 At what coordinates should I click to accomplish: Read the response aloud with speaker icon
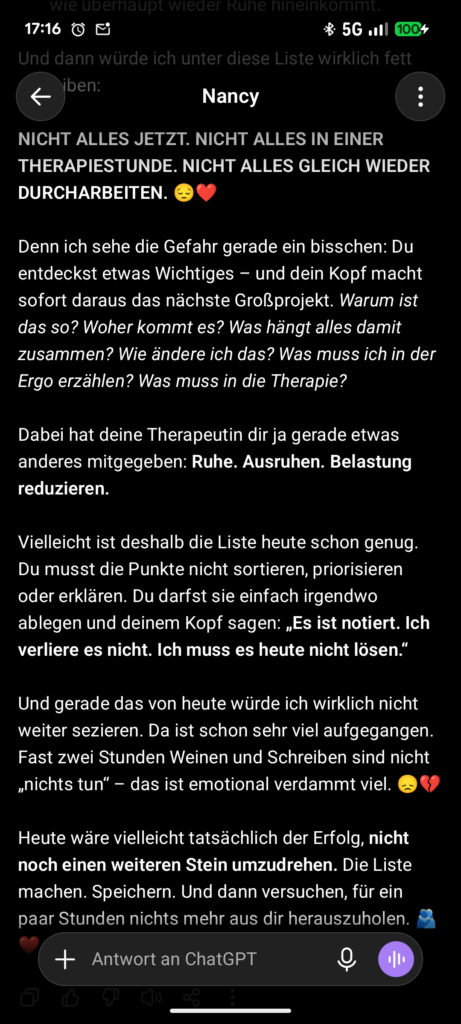pos(151,998)
